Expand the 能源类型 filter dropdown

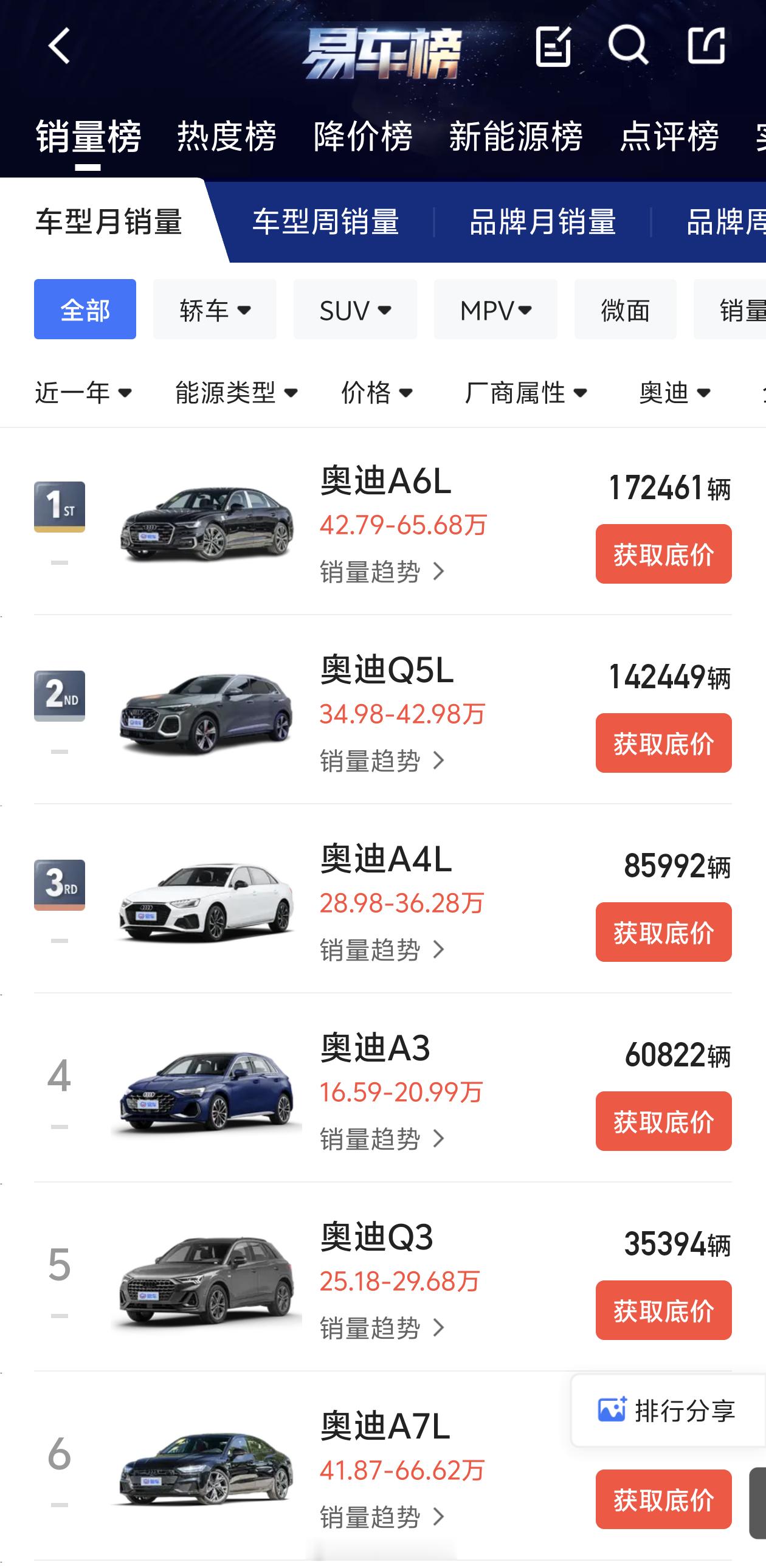point(236,393)
